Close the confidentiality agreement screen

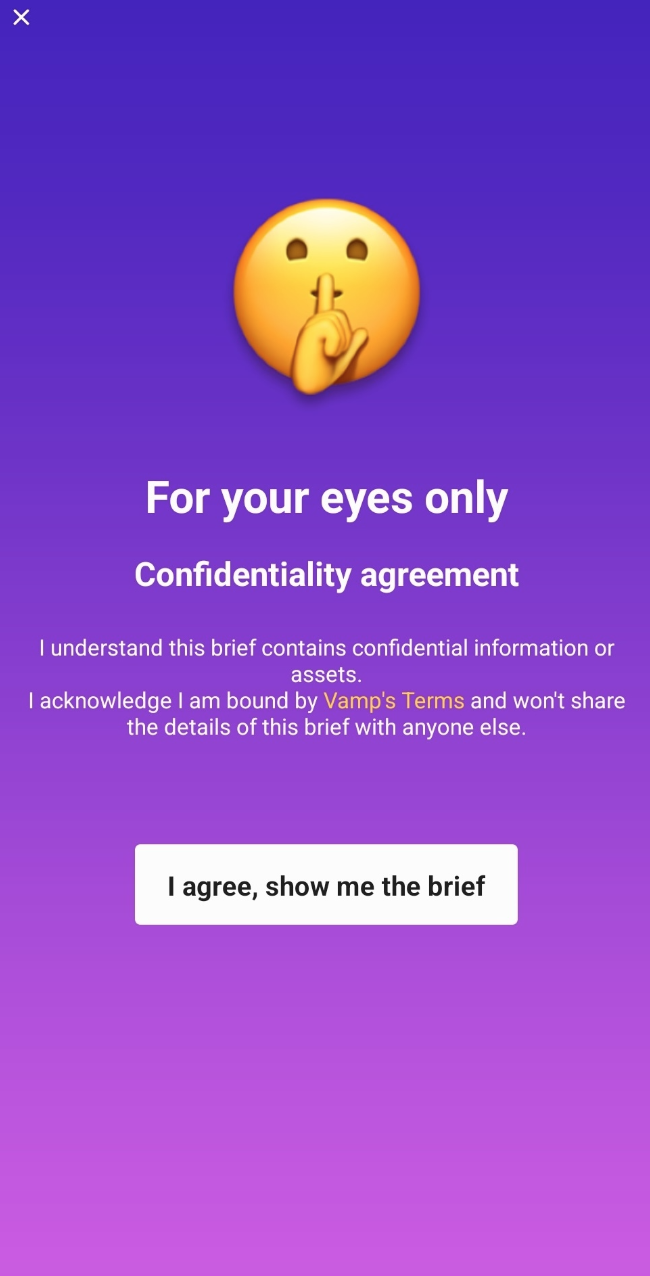click(21, 17)
